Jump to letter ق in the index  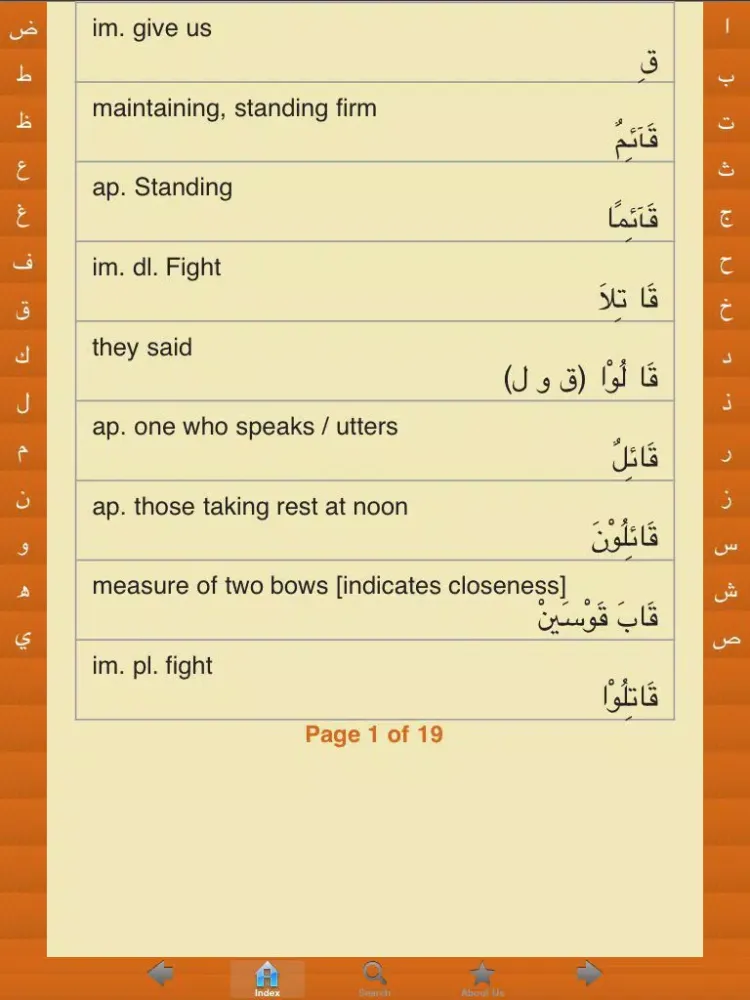point(23,309)
